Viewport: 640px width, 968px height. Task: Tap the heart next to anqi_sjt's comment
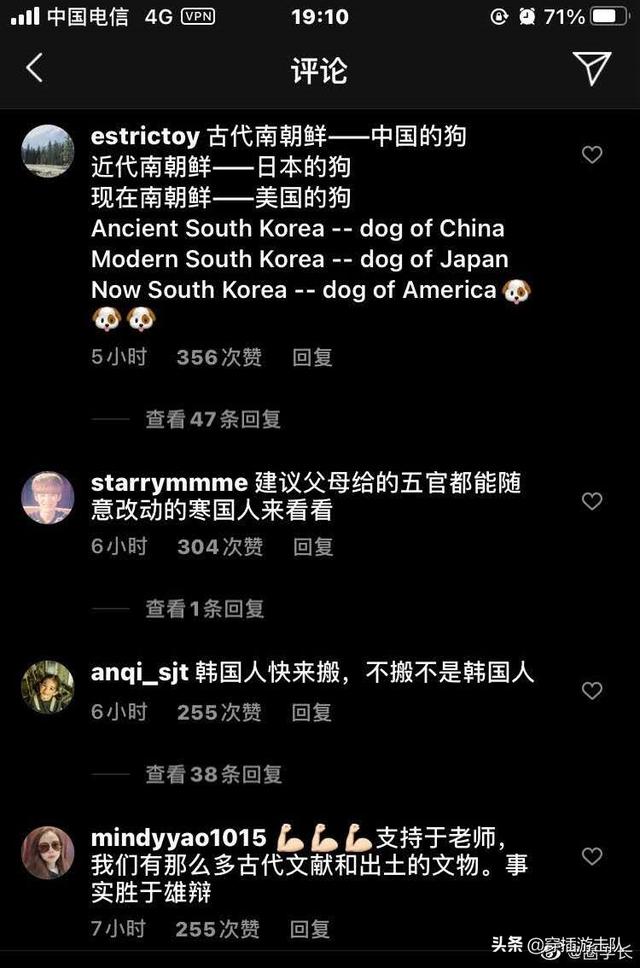(x=592, y=691)
